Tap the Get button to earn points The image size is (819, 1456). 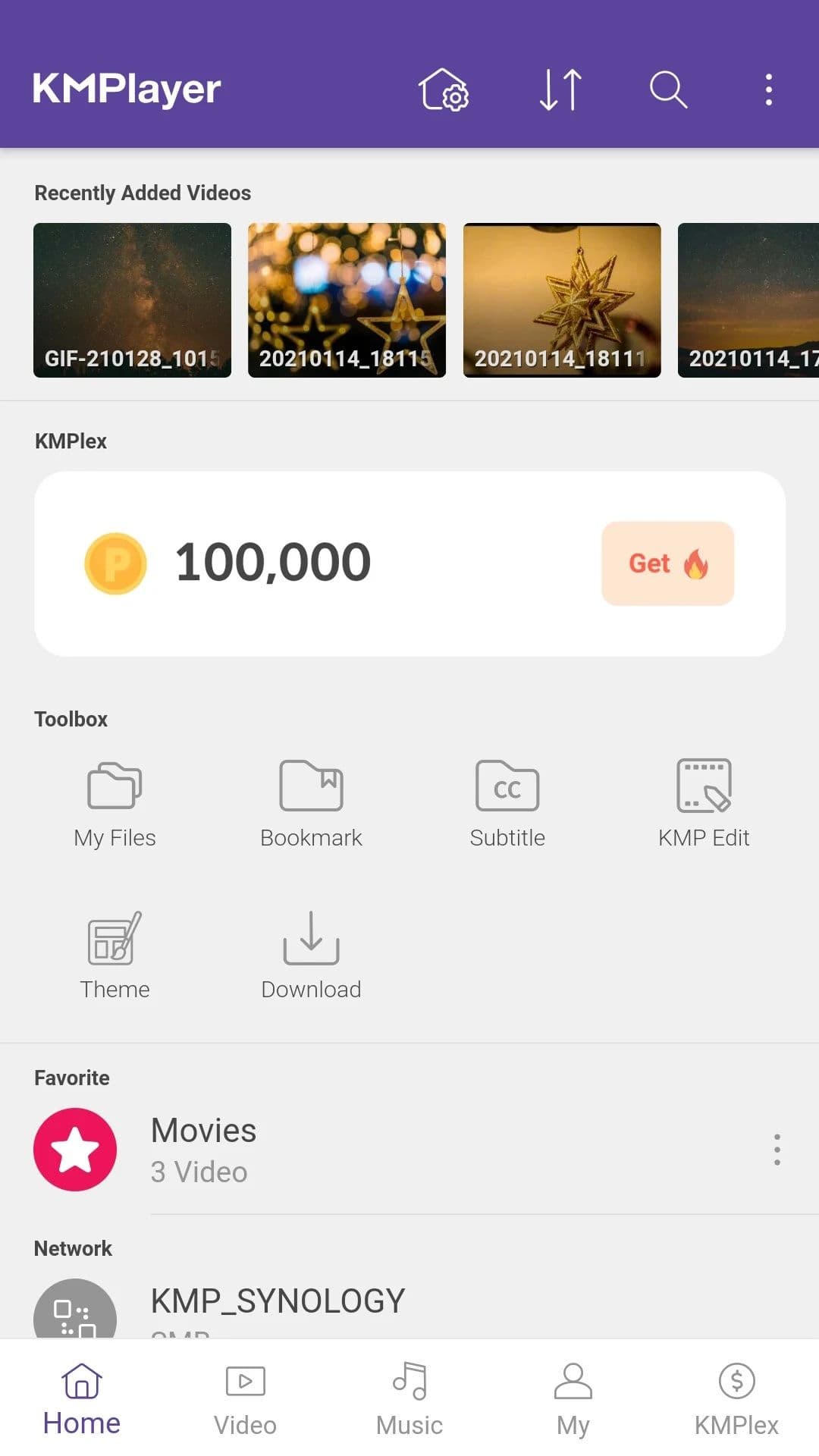click(667, 563)
